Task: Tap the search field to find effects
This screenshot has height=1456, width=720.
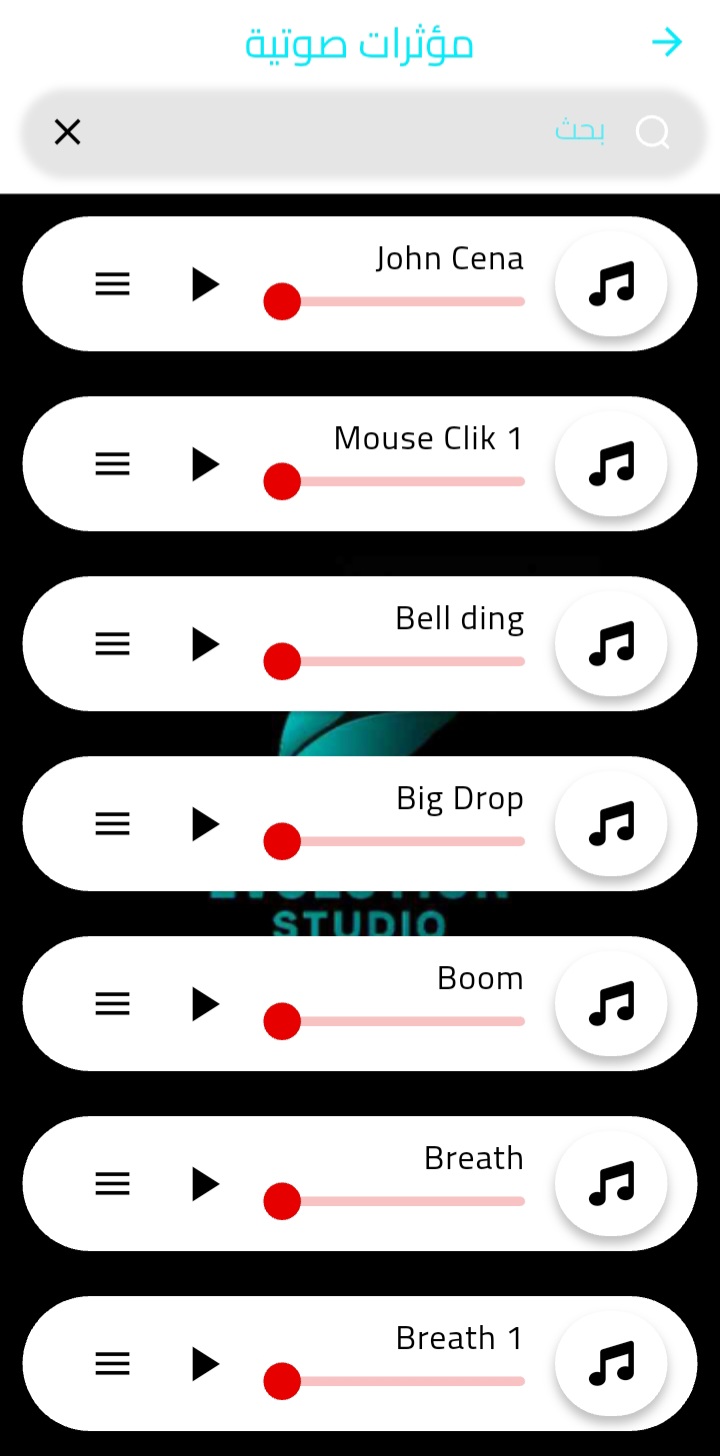Action: tap(360, 132)
